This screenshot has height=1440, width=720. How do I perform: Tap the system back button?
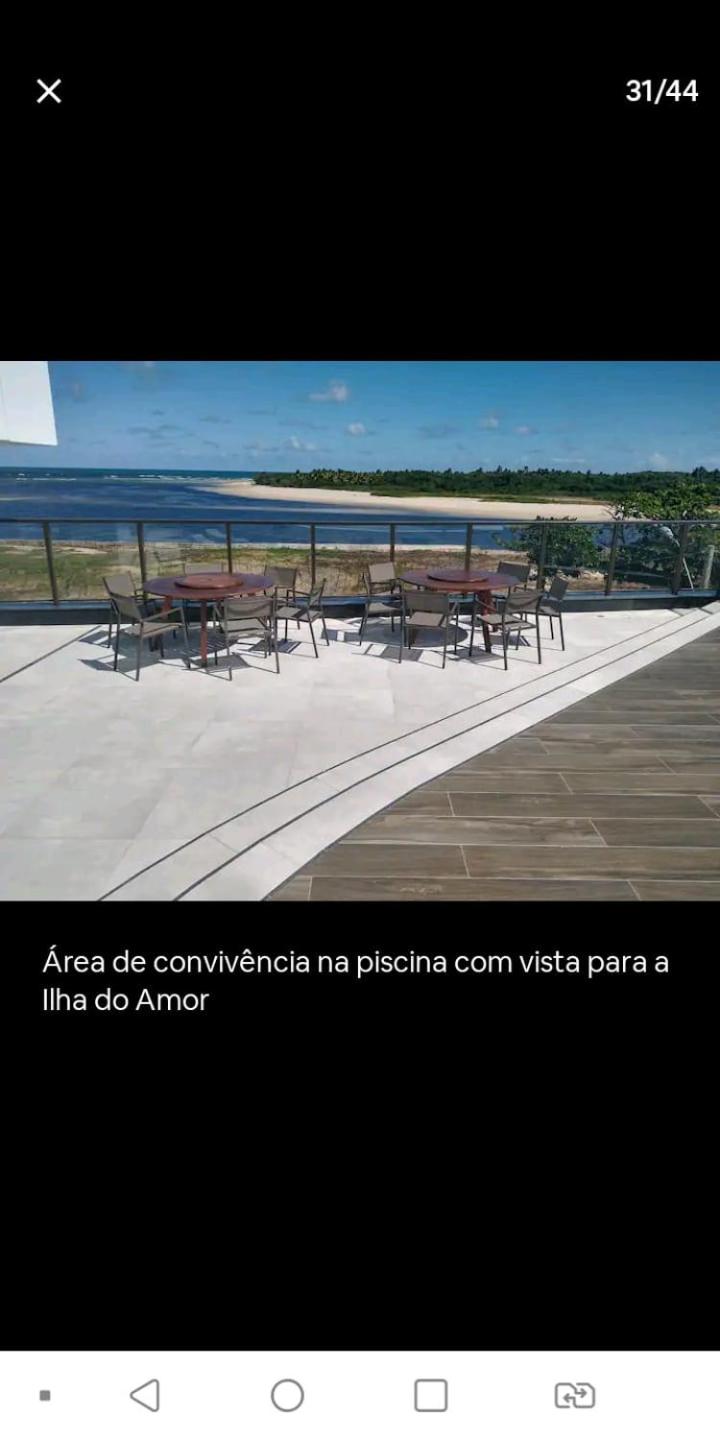click(145, 1395)
